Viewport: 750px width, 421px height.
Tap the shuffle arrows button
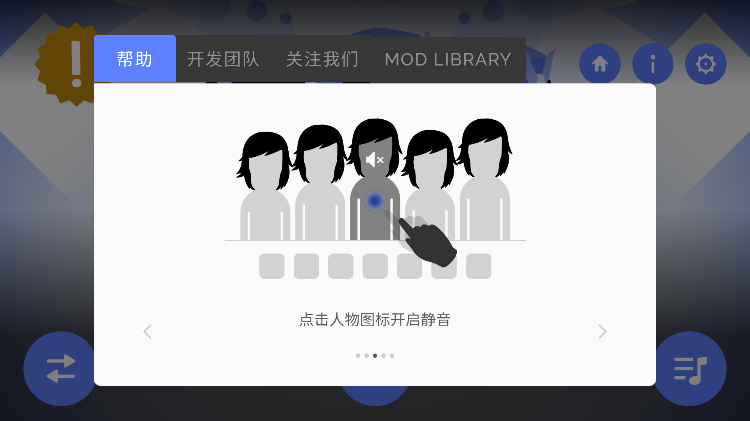[60, 369]
